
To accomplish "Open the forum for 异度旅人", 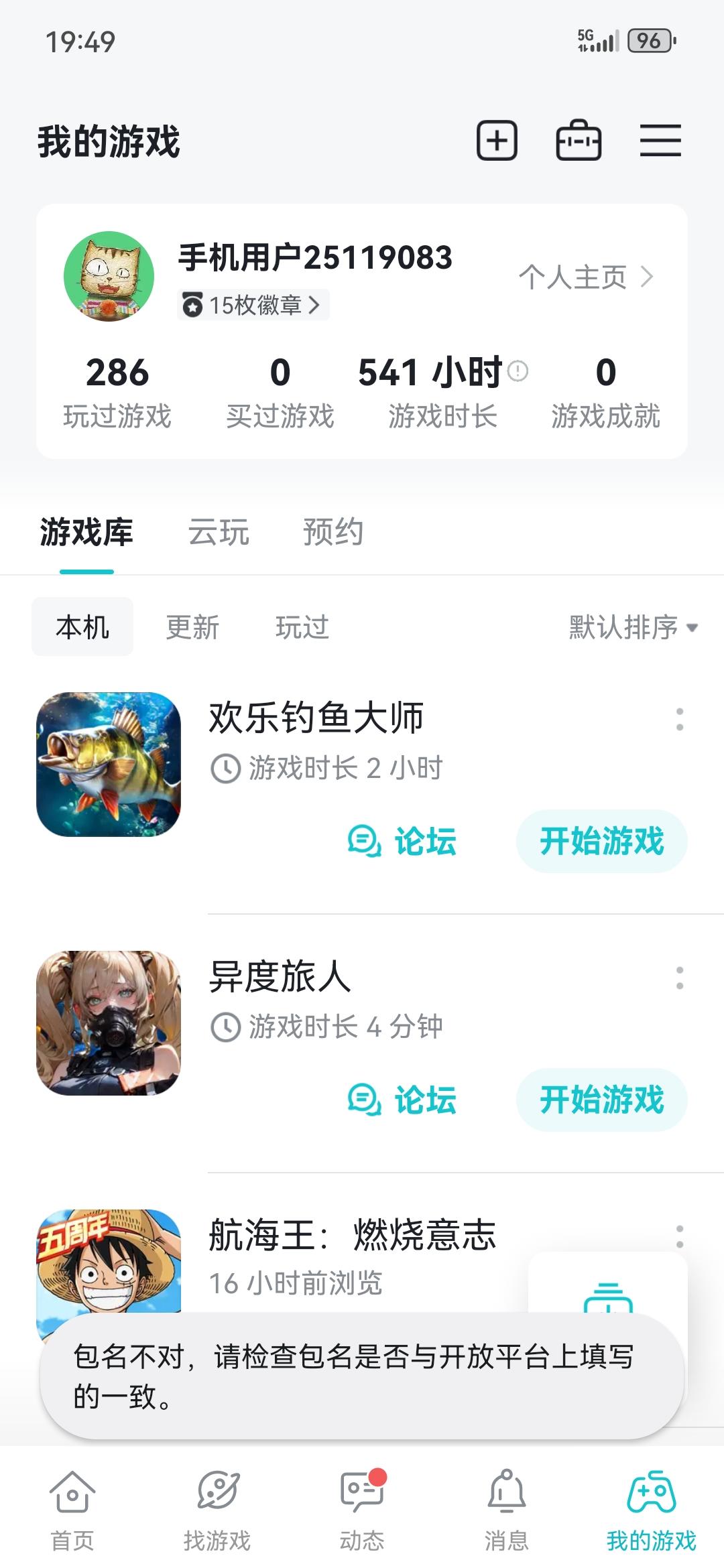I will tap(402, 1100).
